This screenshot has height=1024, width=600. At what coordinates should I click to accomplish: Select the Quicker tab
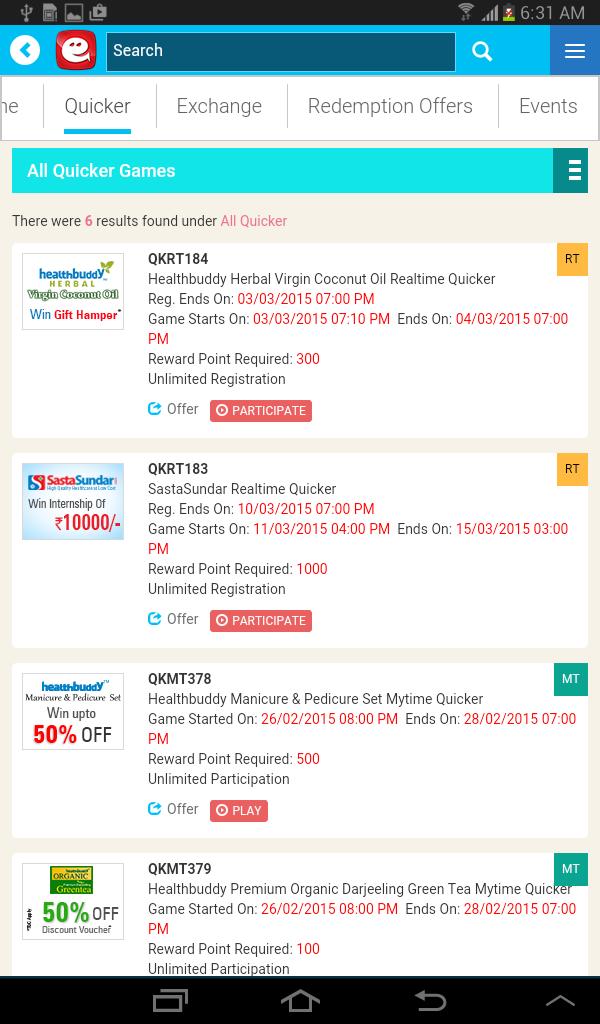[97, 106]
